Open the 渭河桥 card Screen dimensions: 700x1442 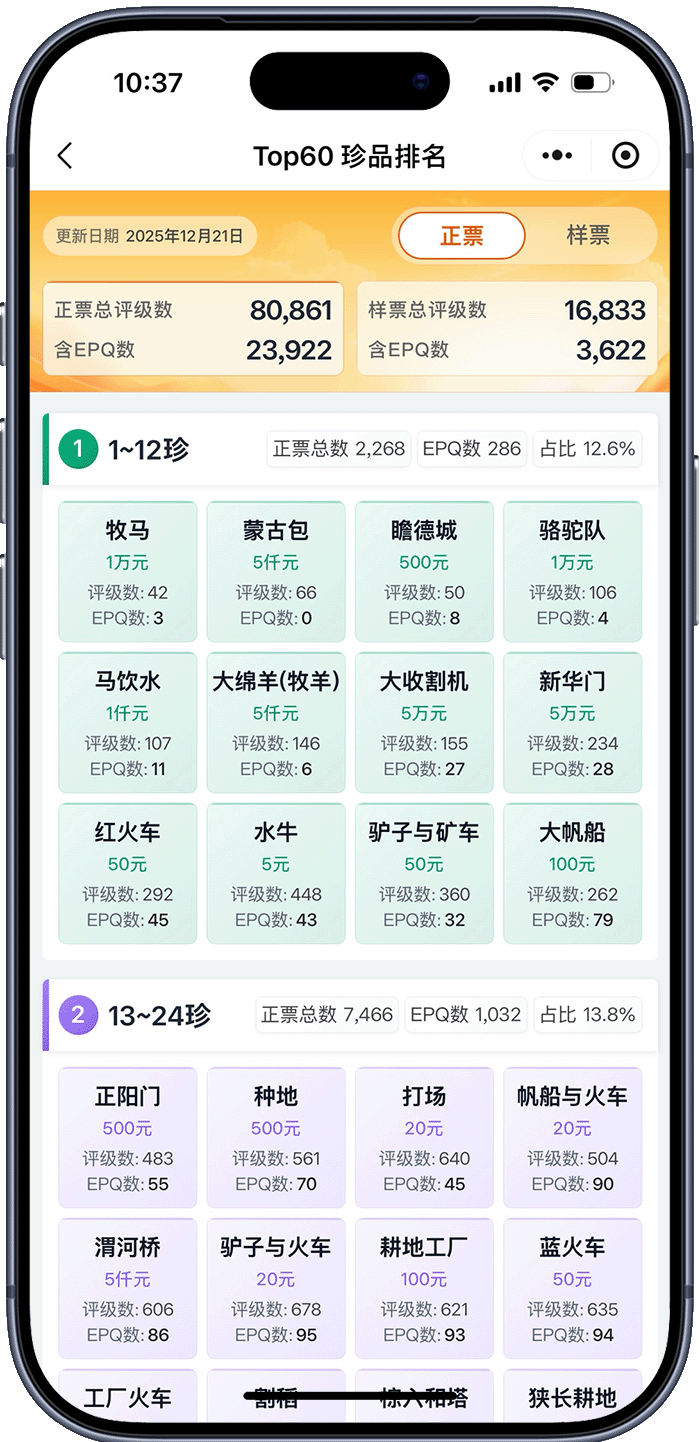click(128, 1289)
